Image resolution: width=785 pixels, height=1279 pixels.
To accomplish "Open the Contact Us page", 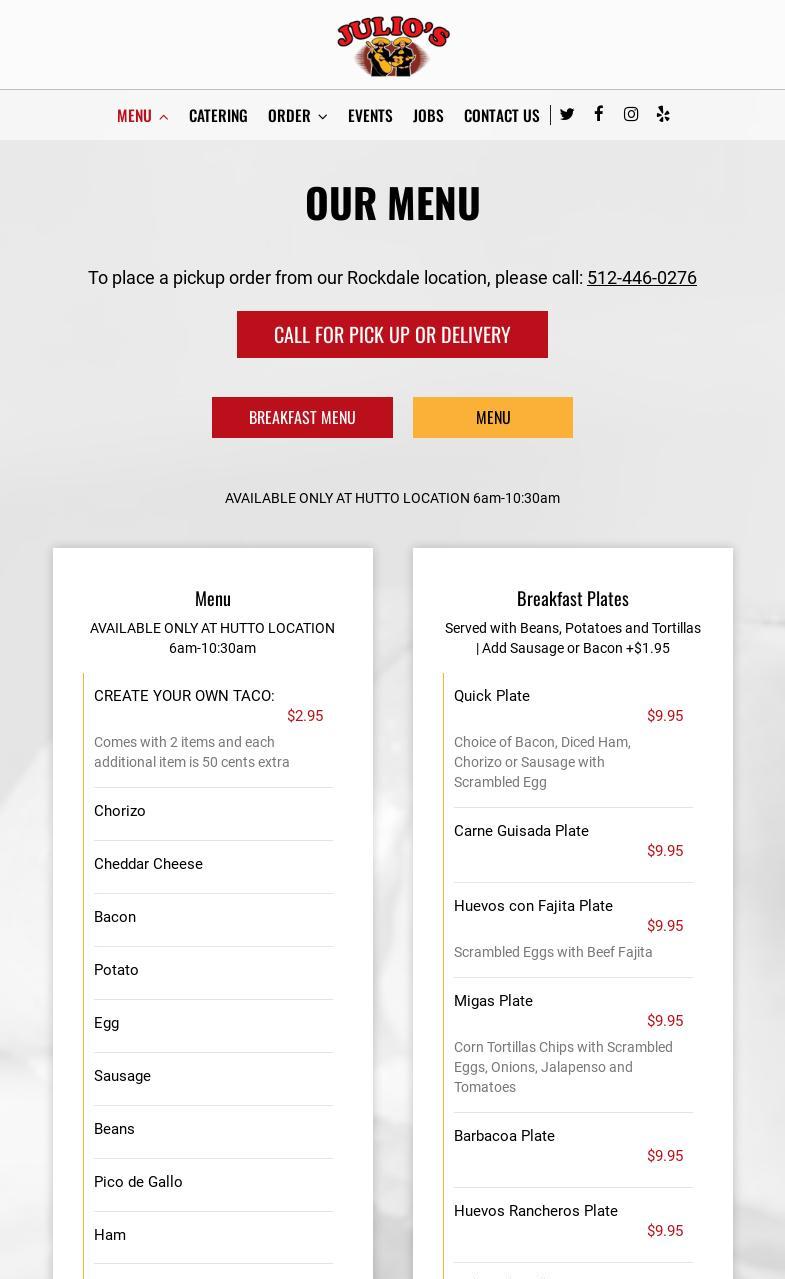I will pyautogui.click(x=502, y=115).
